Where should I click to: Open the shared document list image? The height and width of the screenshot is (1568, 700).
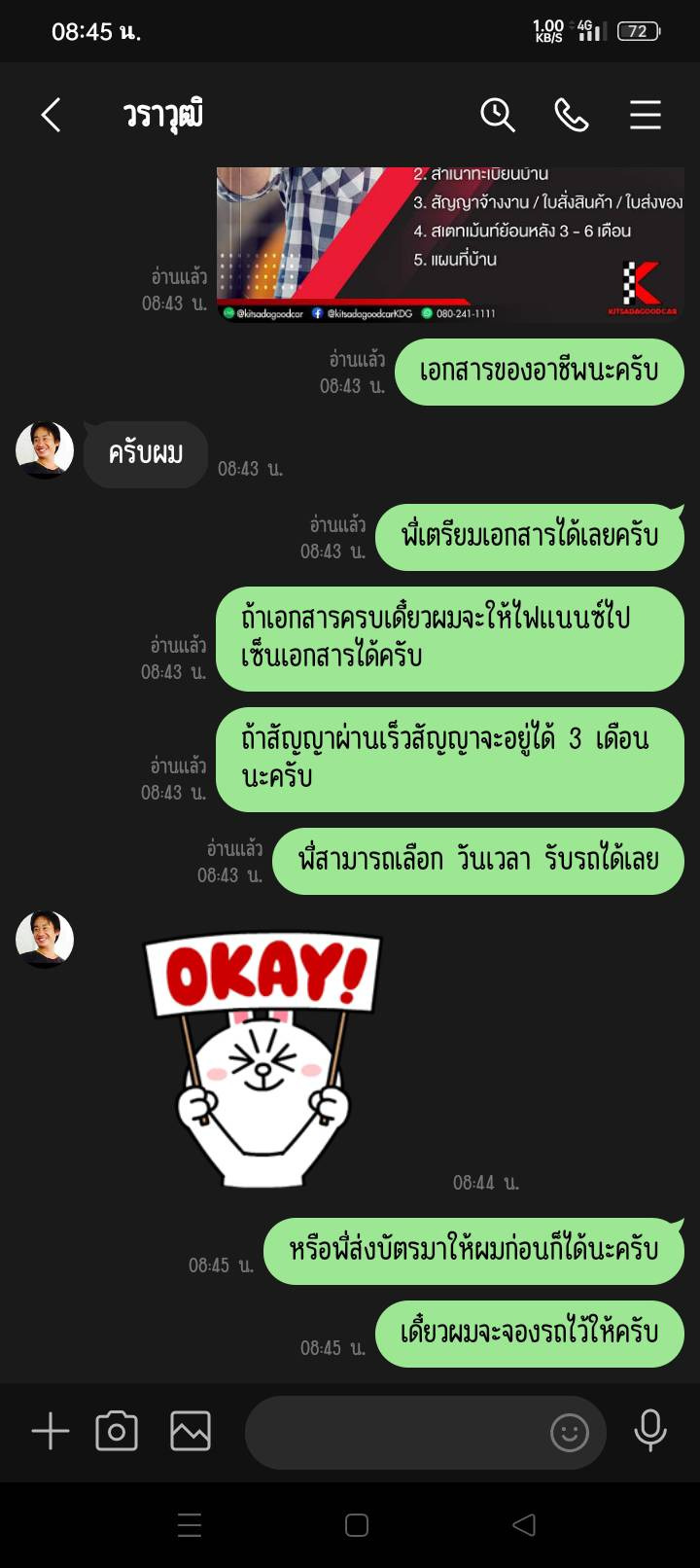tap(450, 244)
